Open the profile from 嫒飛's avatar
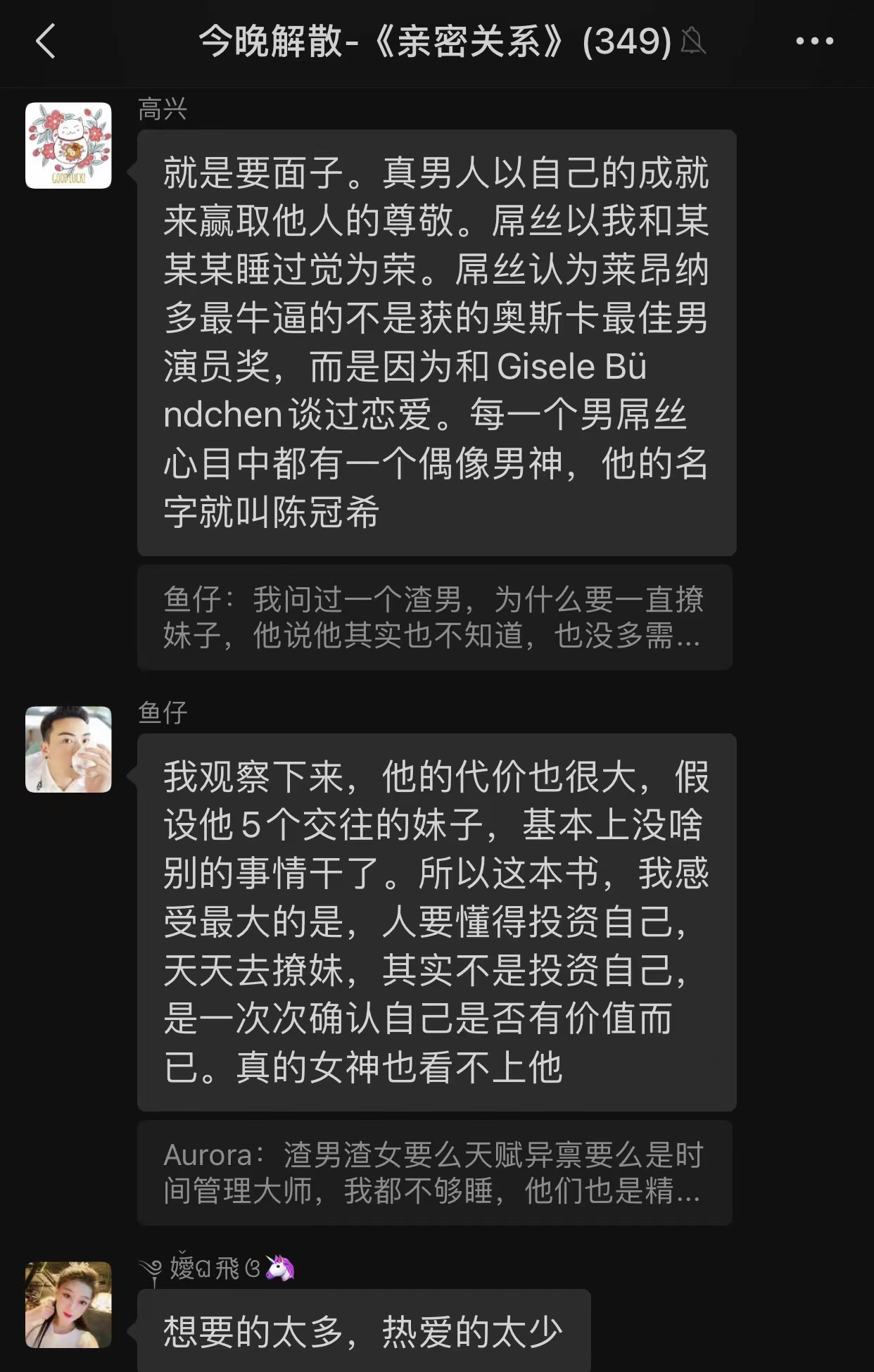The width and height of the screenshot is (874, 1372). (x=68, y=1304)
